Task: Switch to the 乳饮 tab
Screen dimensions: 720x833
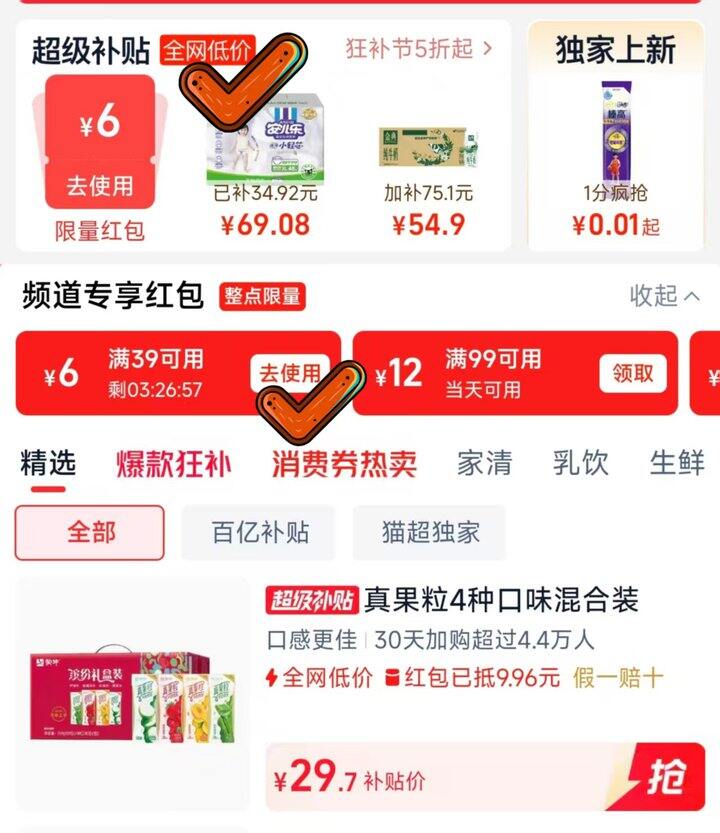Action: (580, 463)
